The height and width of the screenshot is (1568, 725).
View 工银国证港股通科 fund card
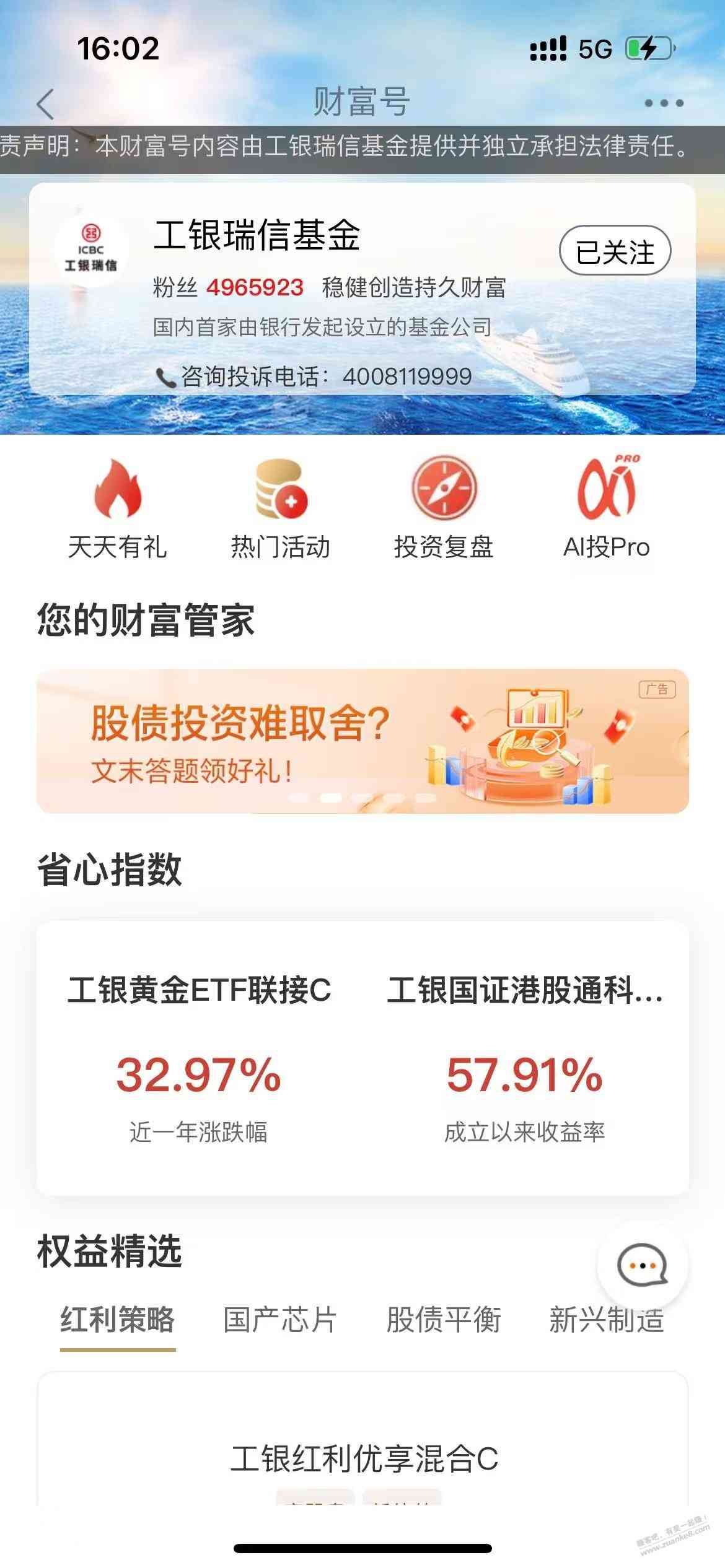coord(524,1058)
